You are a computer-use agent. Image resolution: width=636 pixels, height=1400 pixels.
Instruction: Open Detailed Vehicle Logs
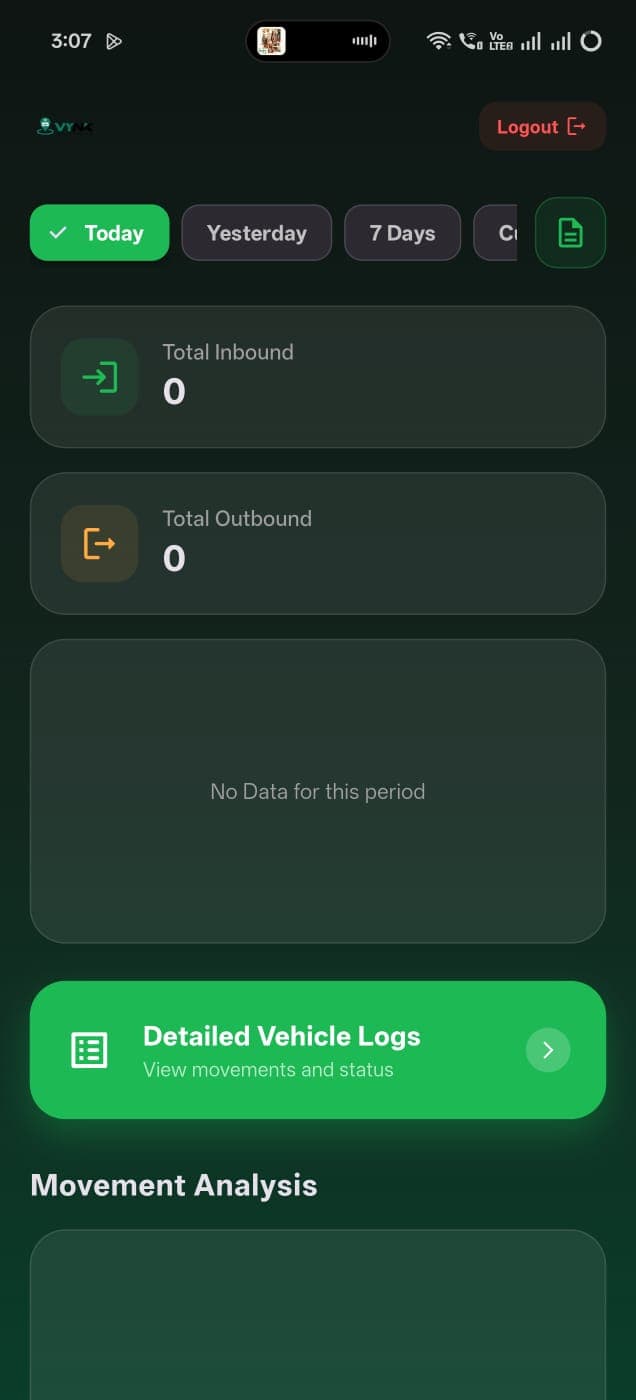(318, 1049)
